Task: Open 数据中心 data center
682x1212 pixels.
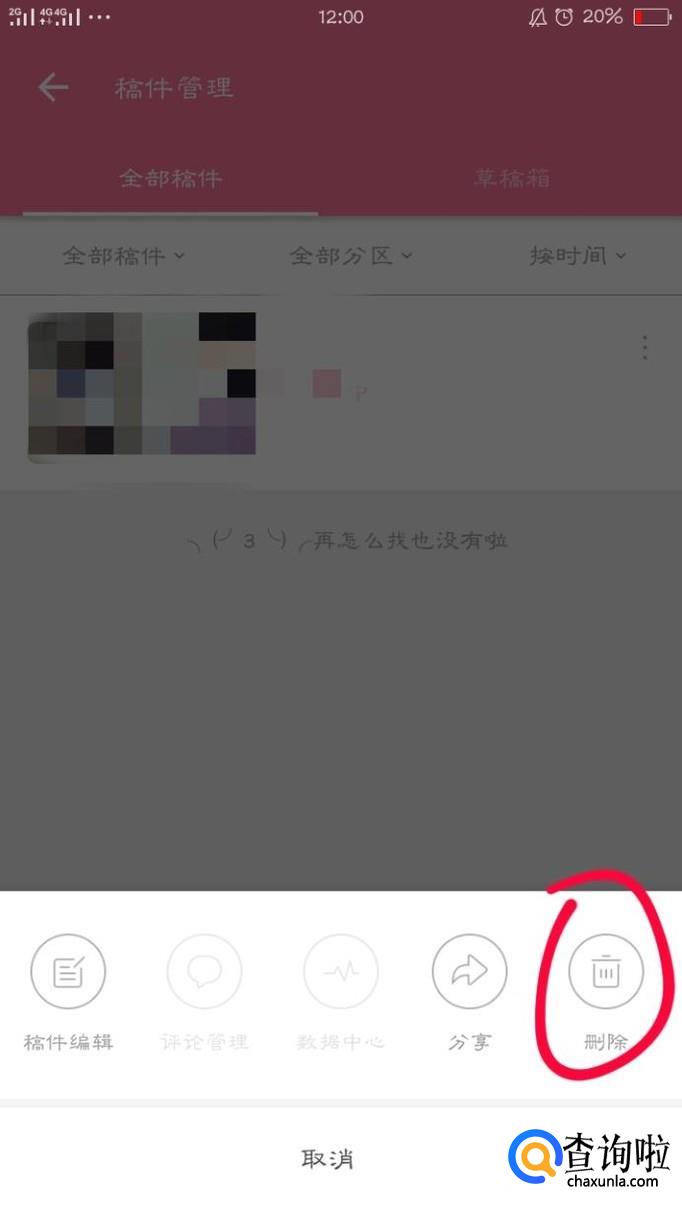Action: pyautogui.click(x=340, y=971)
